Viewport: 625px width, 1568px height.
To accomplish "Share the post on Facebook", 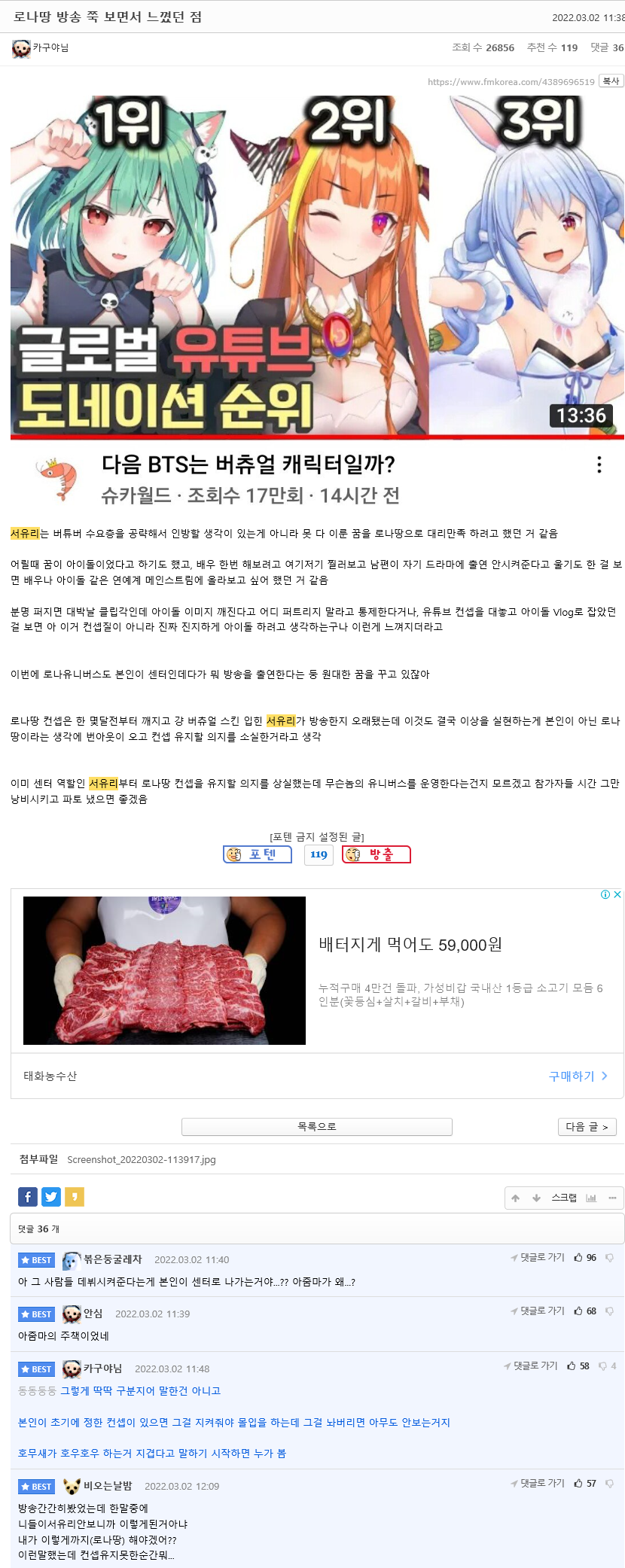I will point(28,1197).
